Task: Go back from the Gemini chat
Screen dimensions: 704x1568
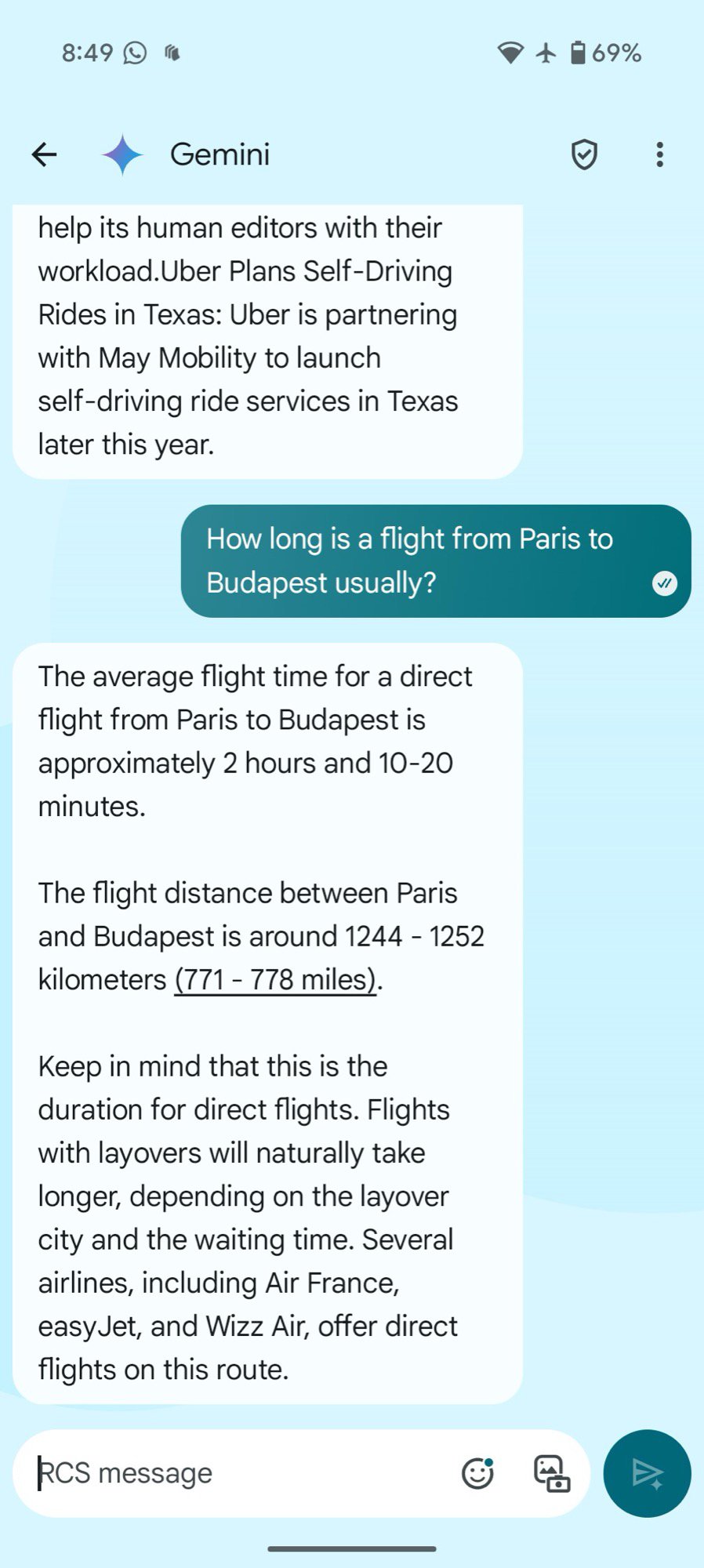Action: [45, 154]
